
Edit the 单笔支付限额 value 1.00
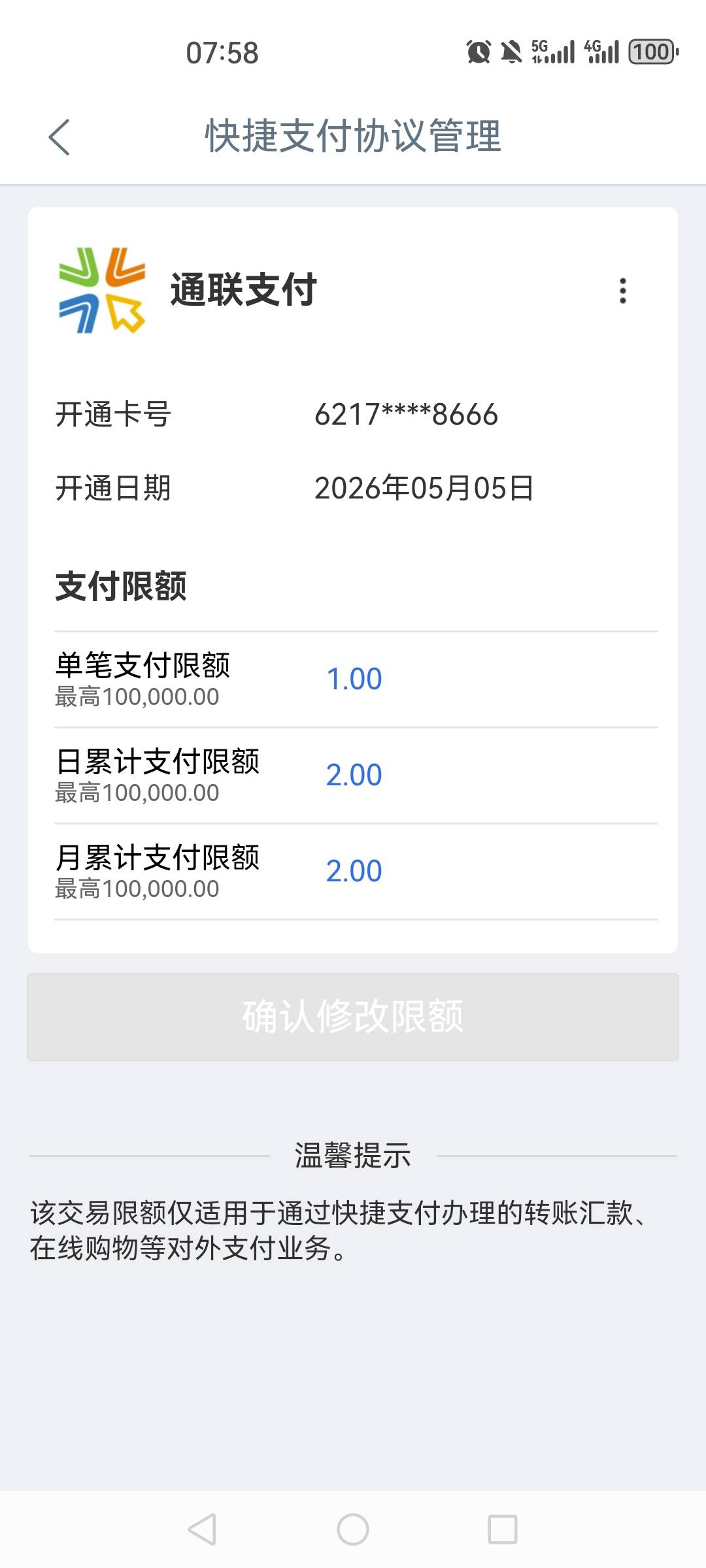(x=354, y=679)
